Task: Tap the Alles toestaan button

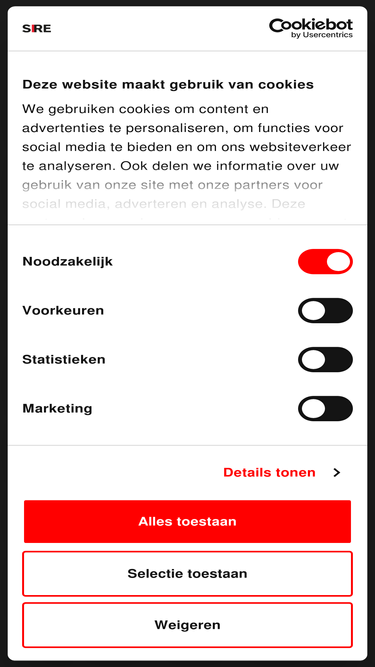Action: tap(188, 522)
